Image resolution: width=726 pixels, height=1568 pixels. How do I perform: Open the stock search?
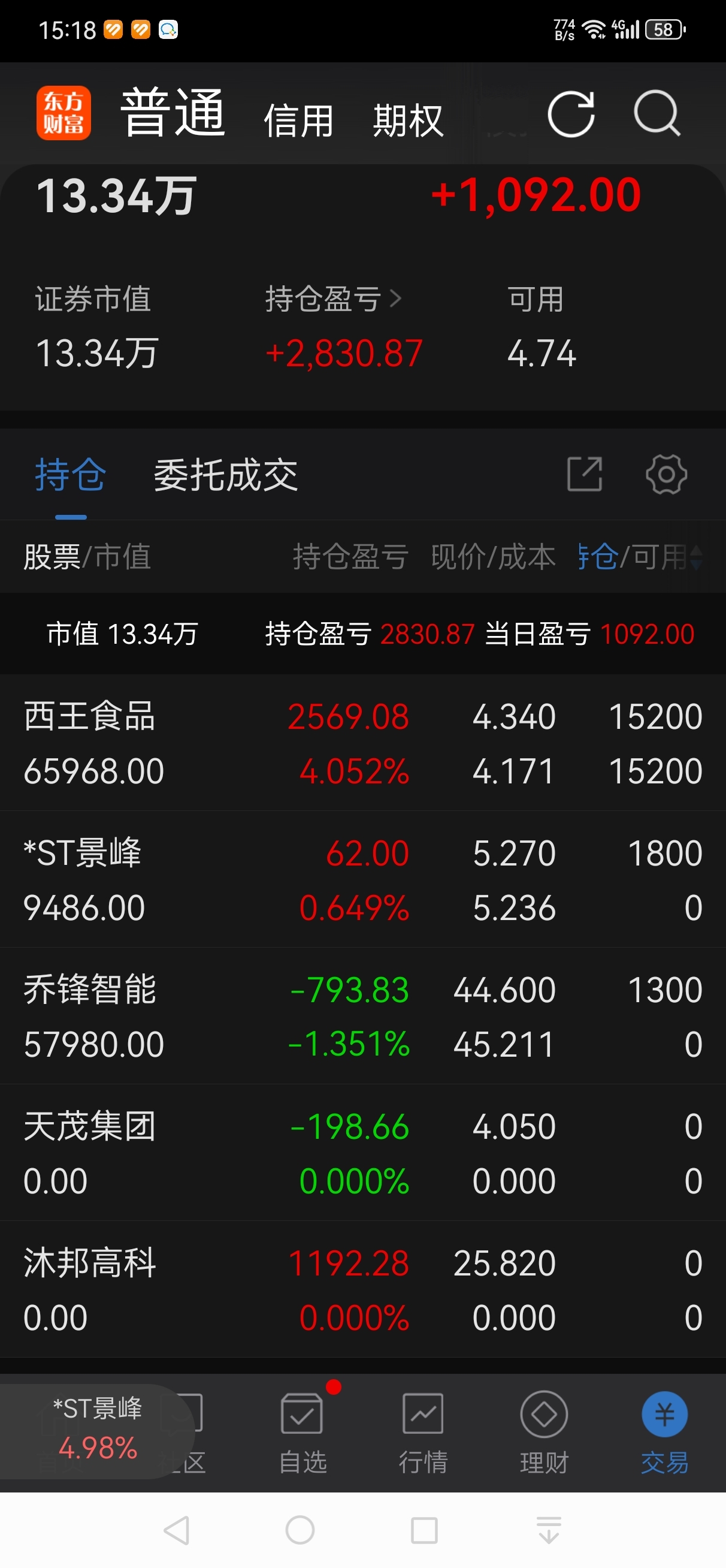656,114
